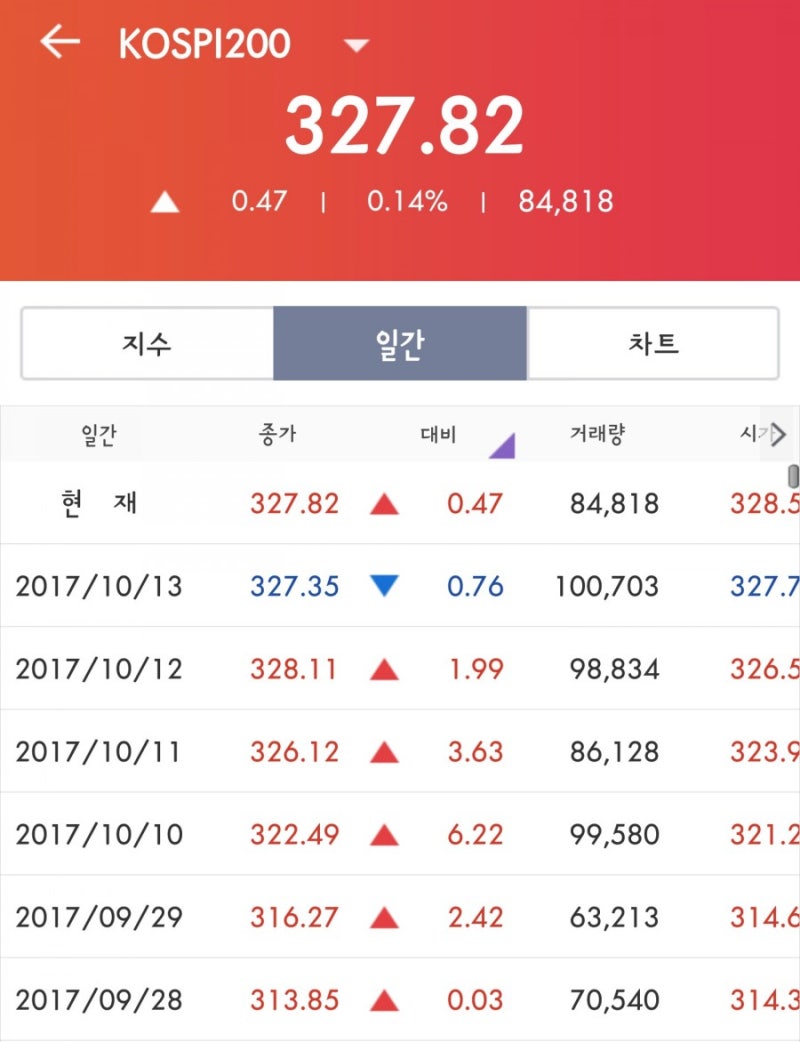Switch to the 지수 tab
Screen dimensions: 800x1042
[x=146, y=343]
